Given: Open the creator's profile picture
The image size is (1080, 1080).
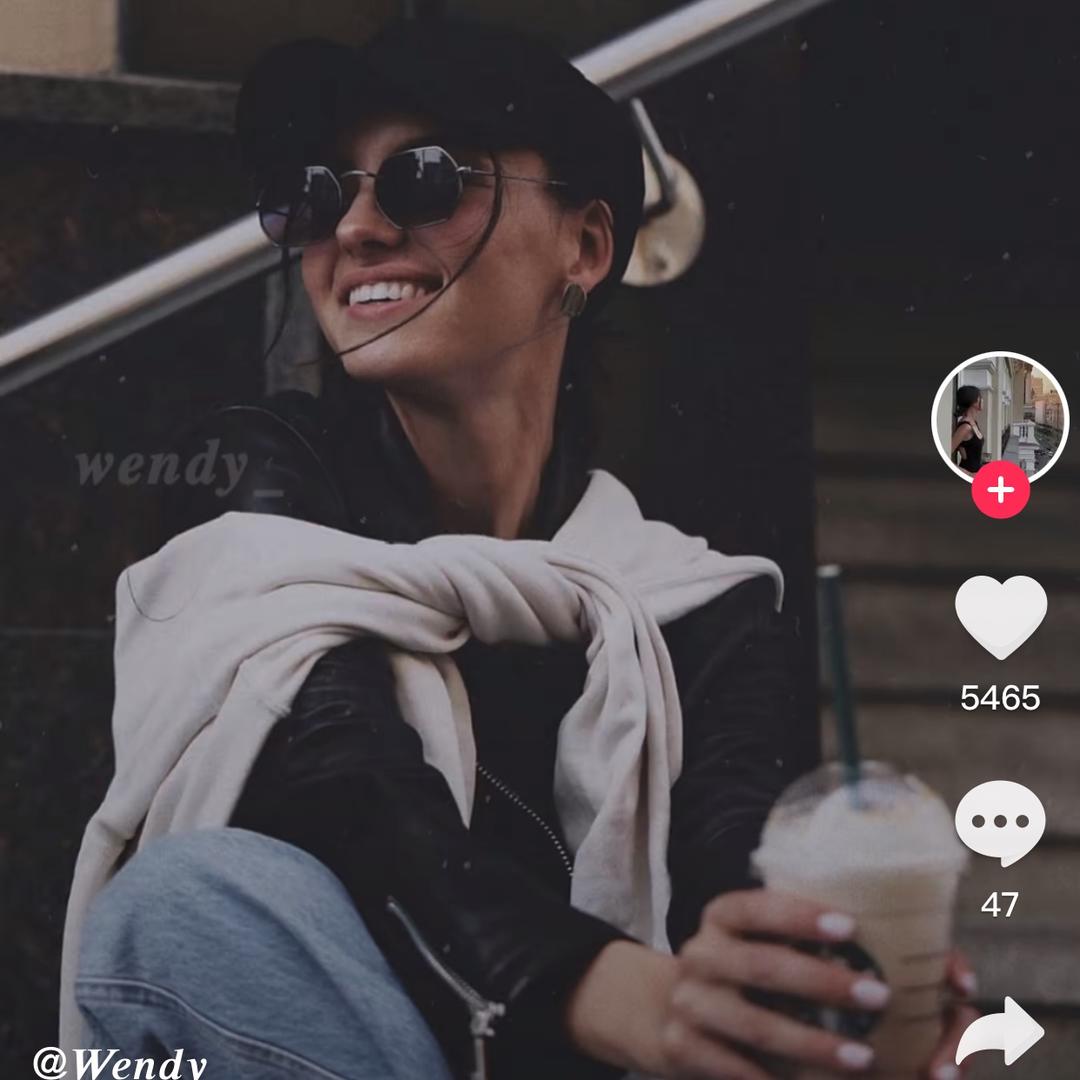Looking at the screenshot, I should click(1000, 414).
